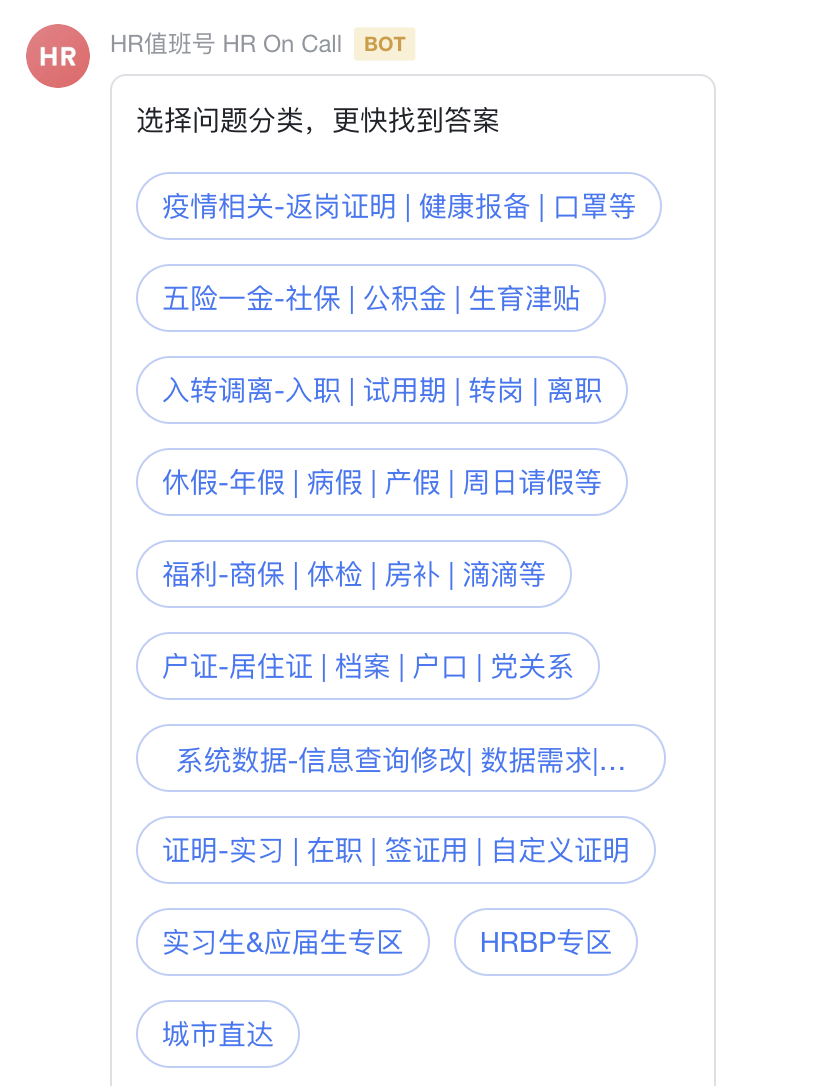The image size is (828, 1092).
Task: Tap the HRBP专区 chip
Action: point(545,943)
